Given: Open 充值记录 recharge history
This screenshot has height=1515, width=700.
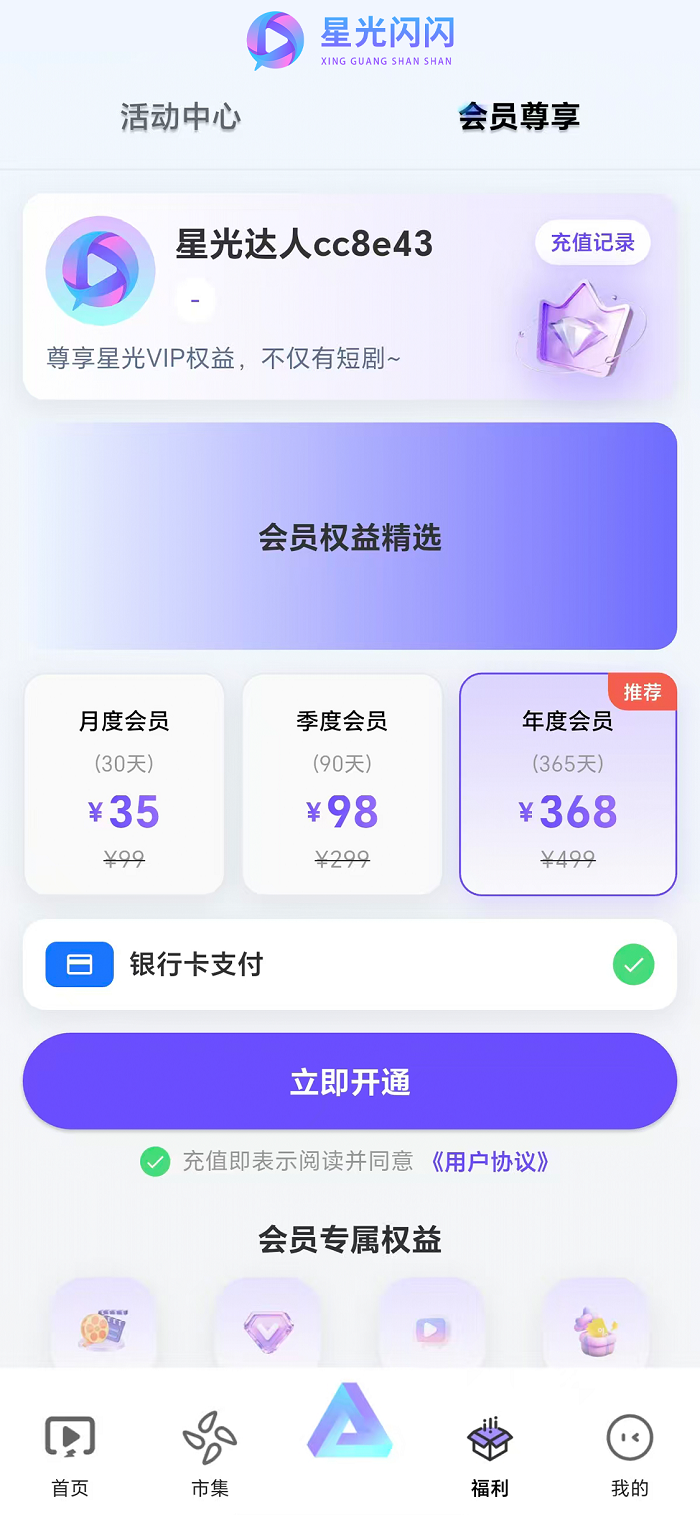Looking at the screenshot, I should point(592,243).
